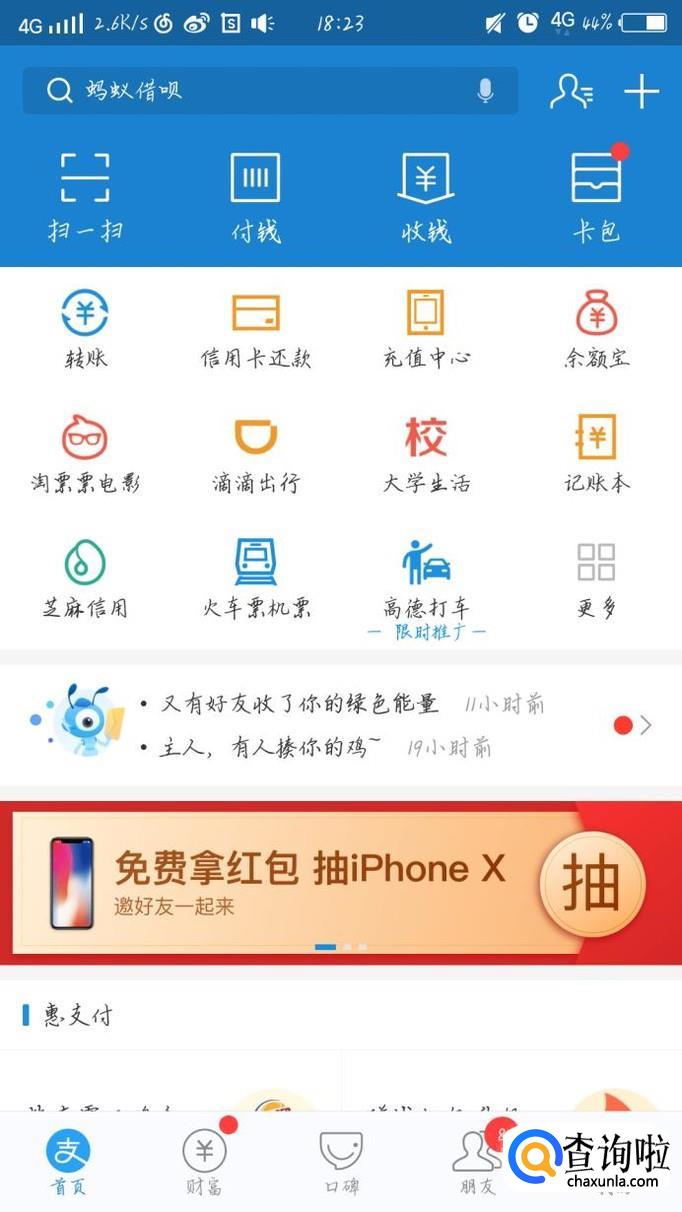Open the 绿色能量 notification messages row
The image size is (682, 1212).
340,725
